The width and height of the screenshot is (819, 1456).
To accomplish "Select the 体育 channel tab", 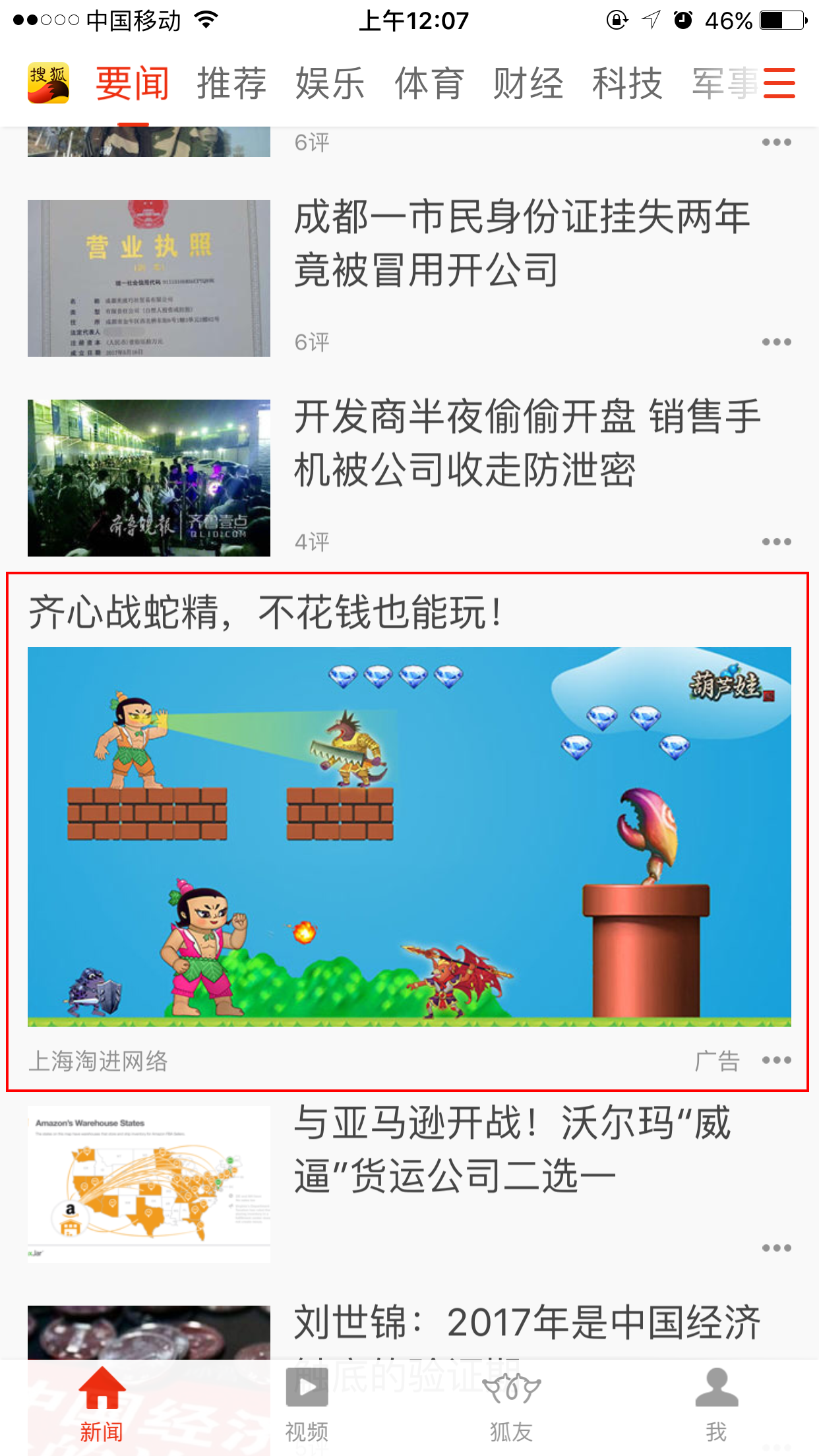I will point(429,84).
